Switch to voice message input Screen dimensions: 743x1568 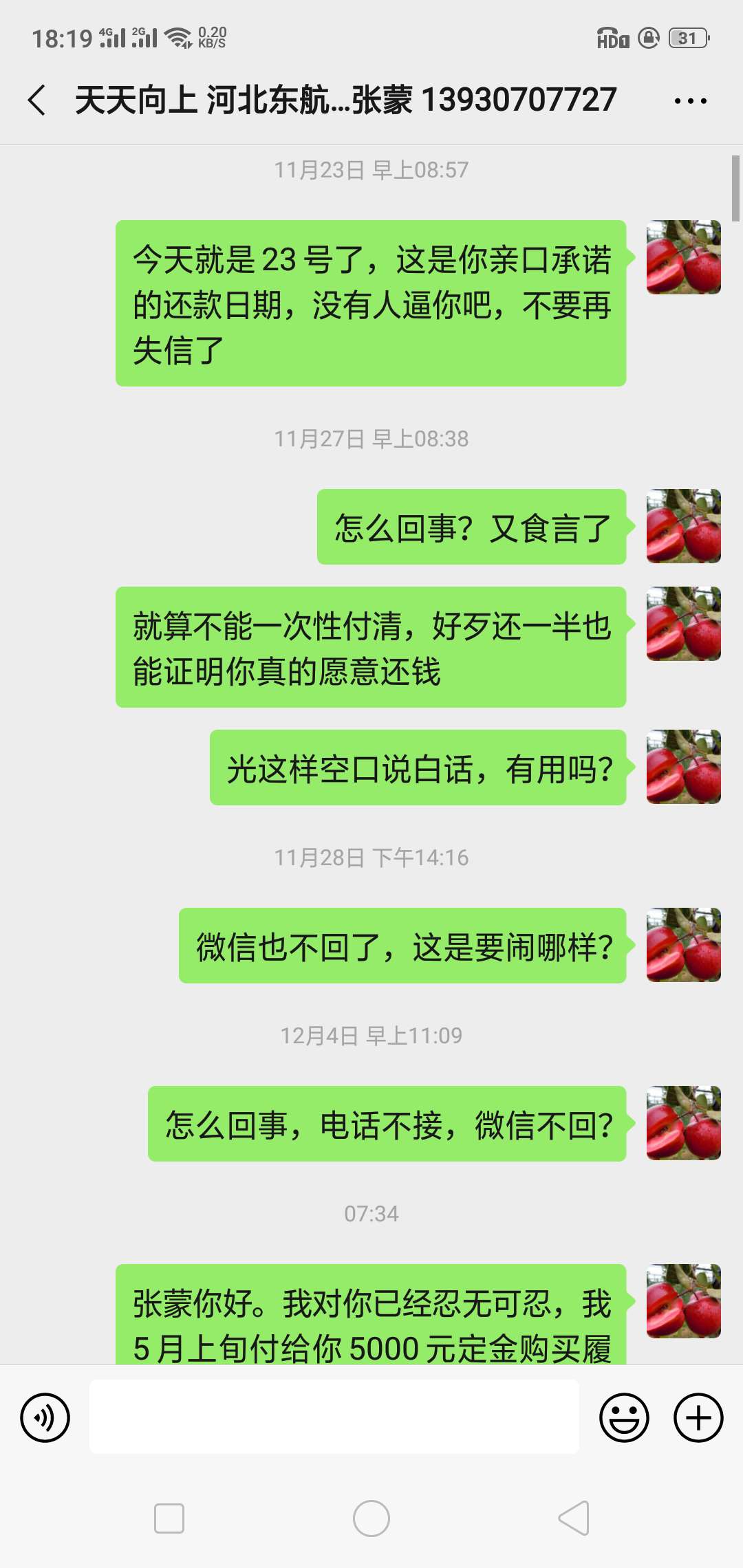coord(45,1417)
